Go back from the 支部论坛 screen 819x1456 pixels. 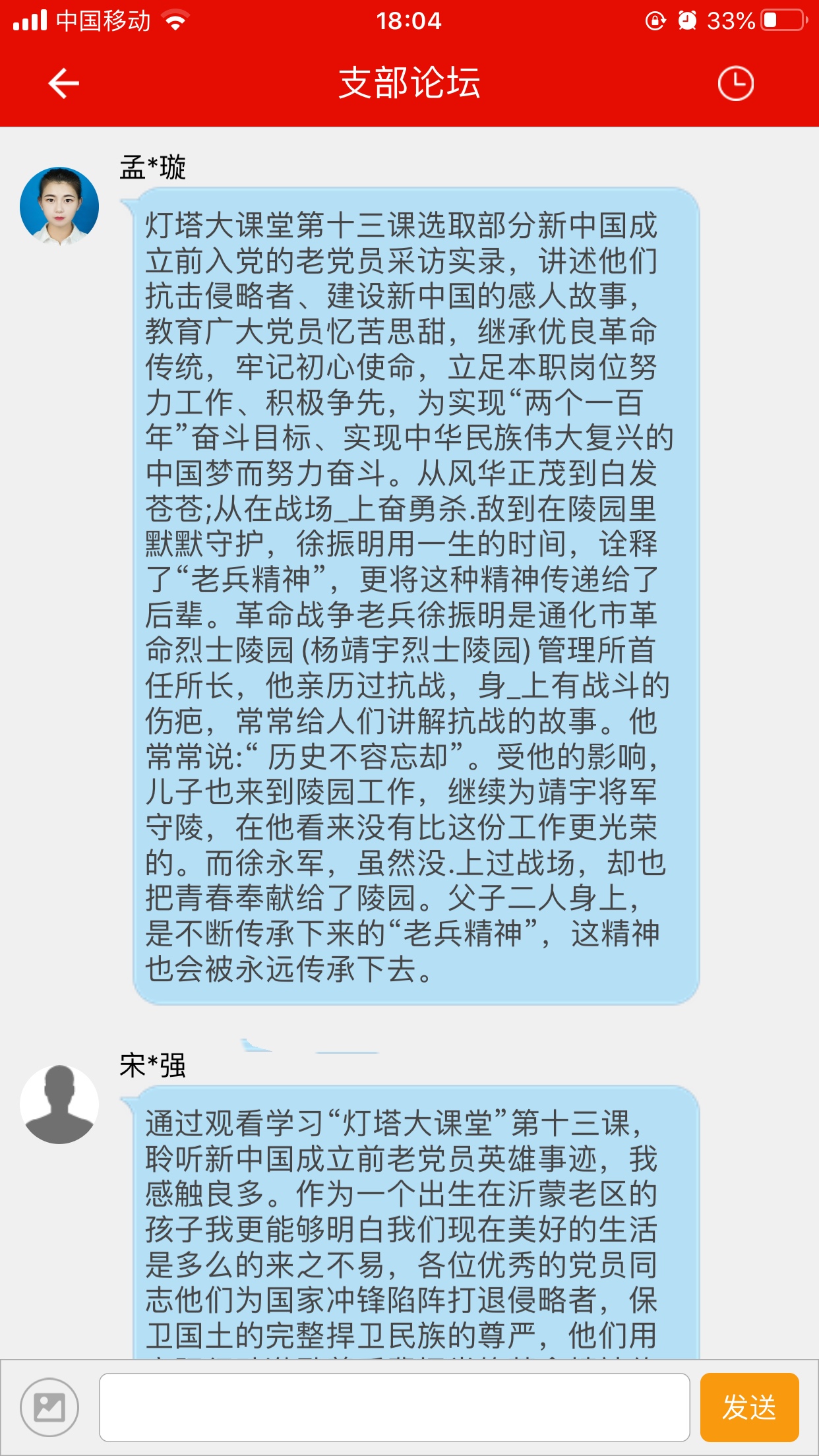click(x=64, y=84)
